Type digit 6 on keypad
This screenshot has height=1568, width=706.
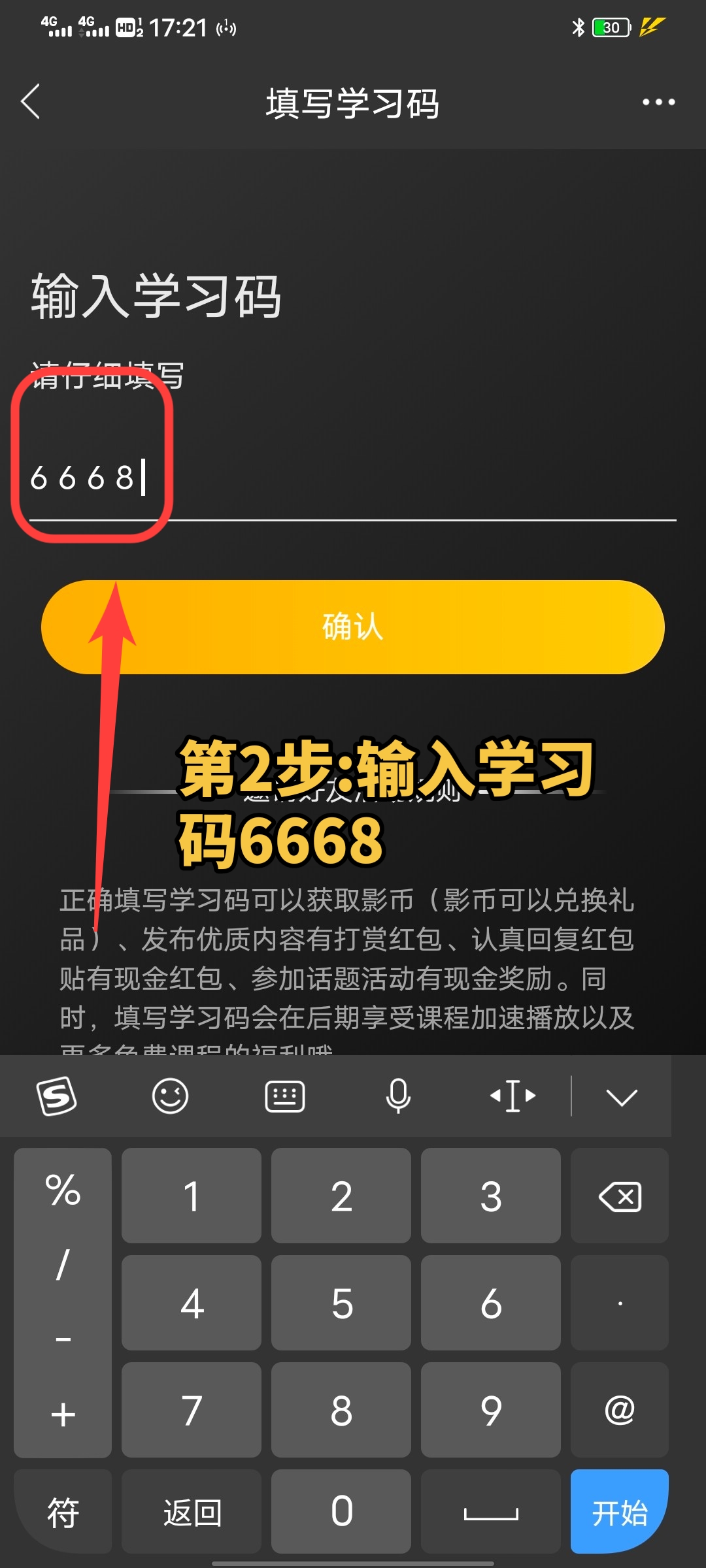coord(491,1303)
